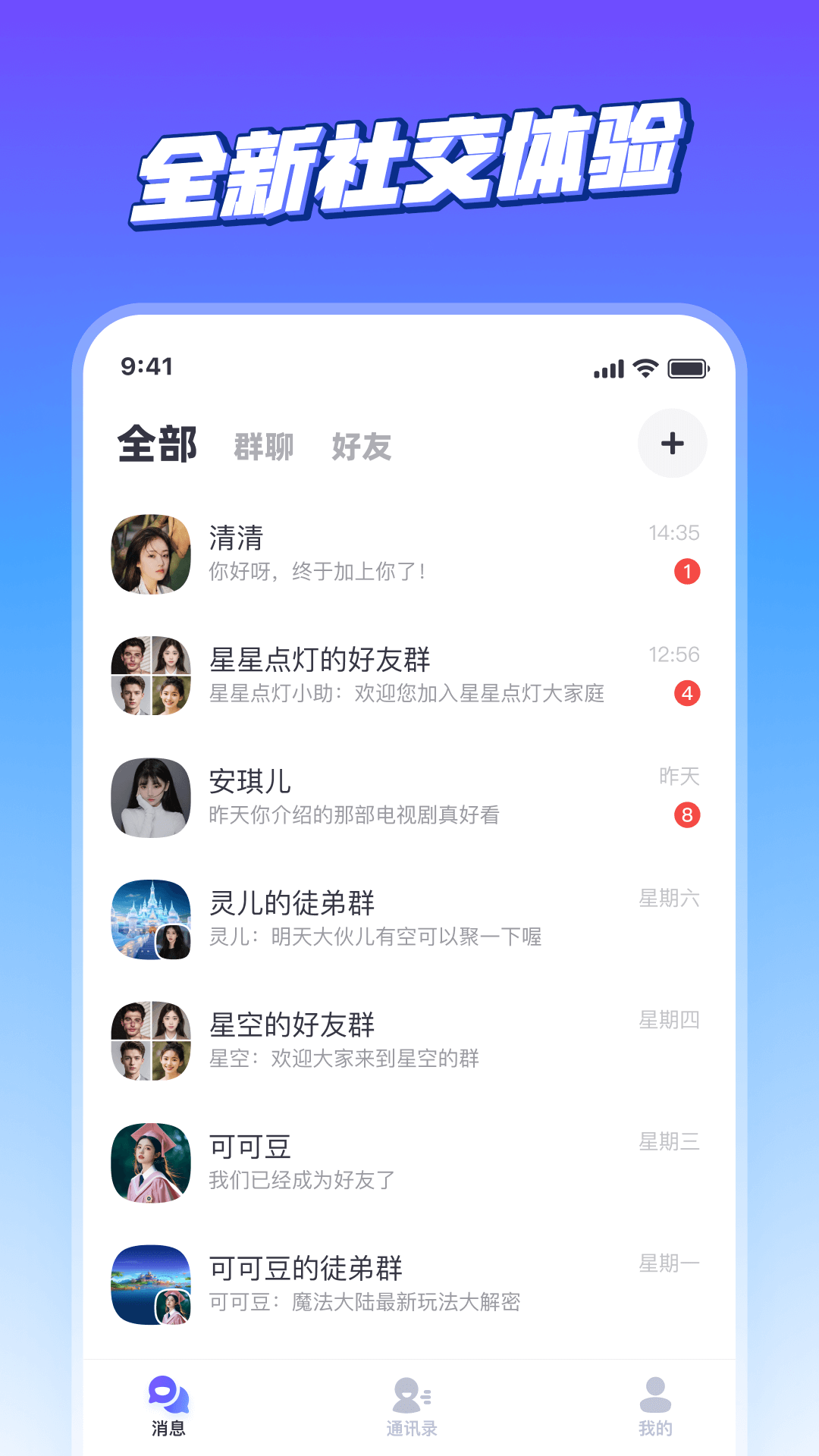
Task: Open the 可可豆 avatar photo
Action: tap(151, 1161)
